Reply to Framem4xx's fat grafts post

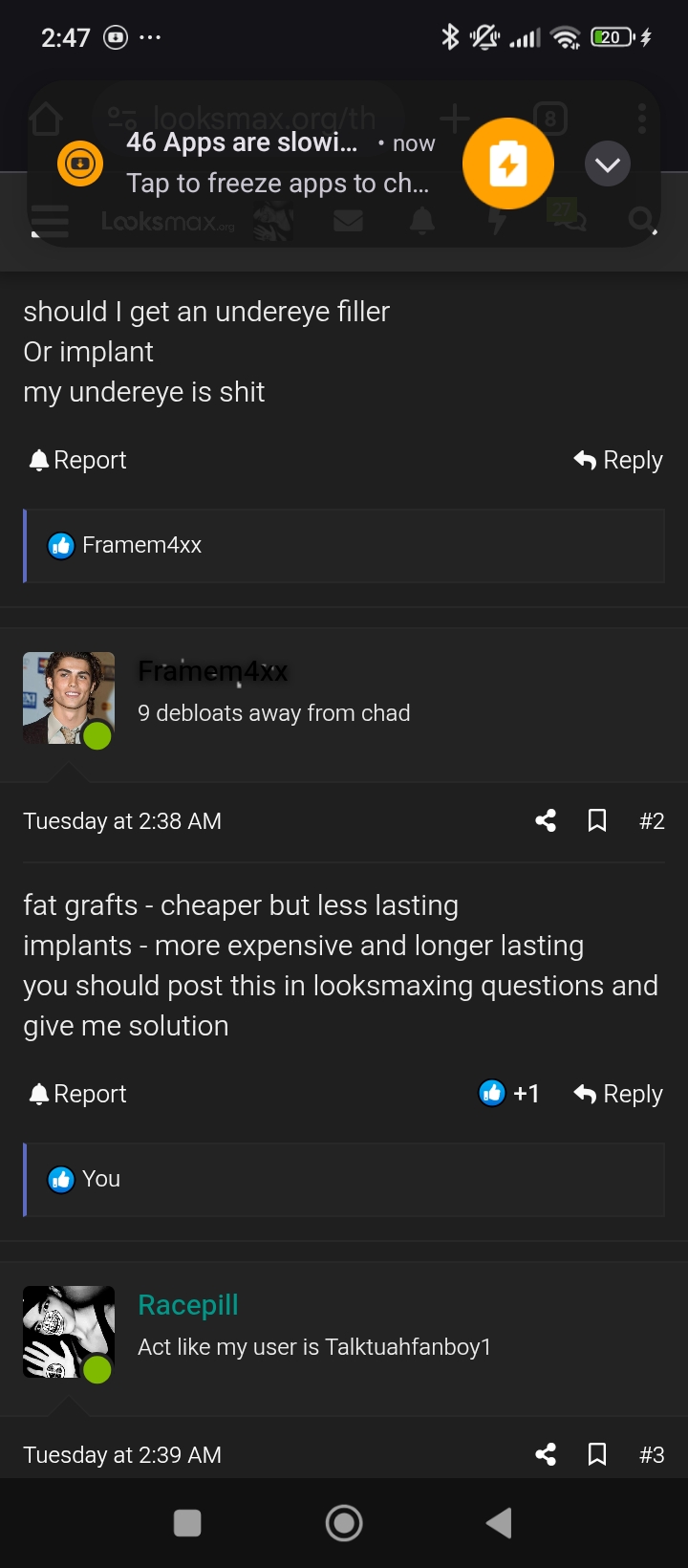(618, 1094)
